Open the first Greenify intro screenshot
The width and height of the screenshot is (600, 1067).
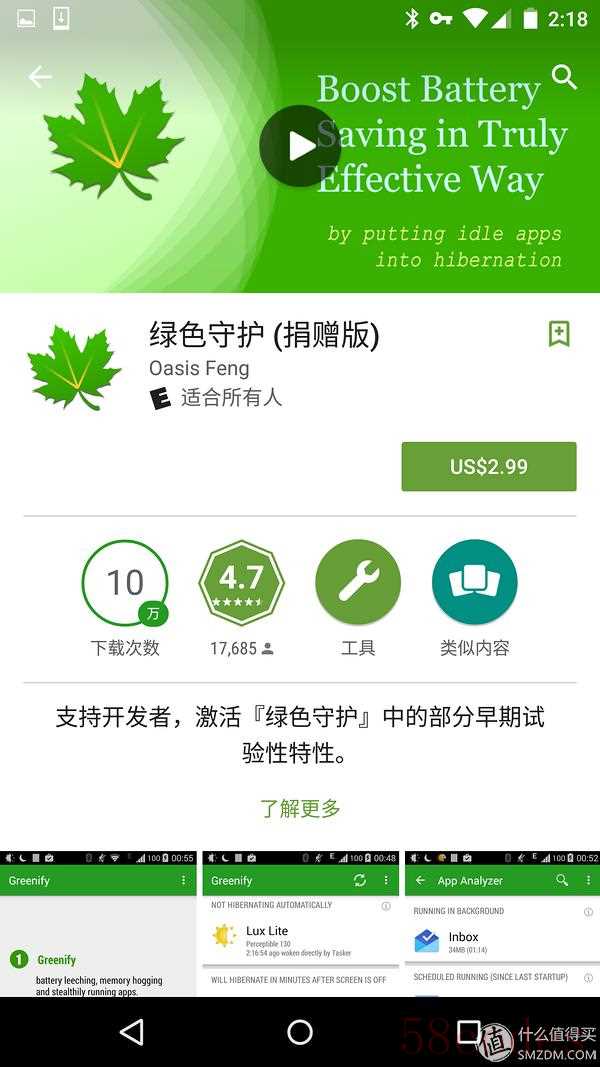97,925
